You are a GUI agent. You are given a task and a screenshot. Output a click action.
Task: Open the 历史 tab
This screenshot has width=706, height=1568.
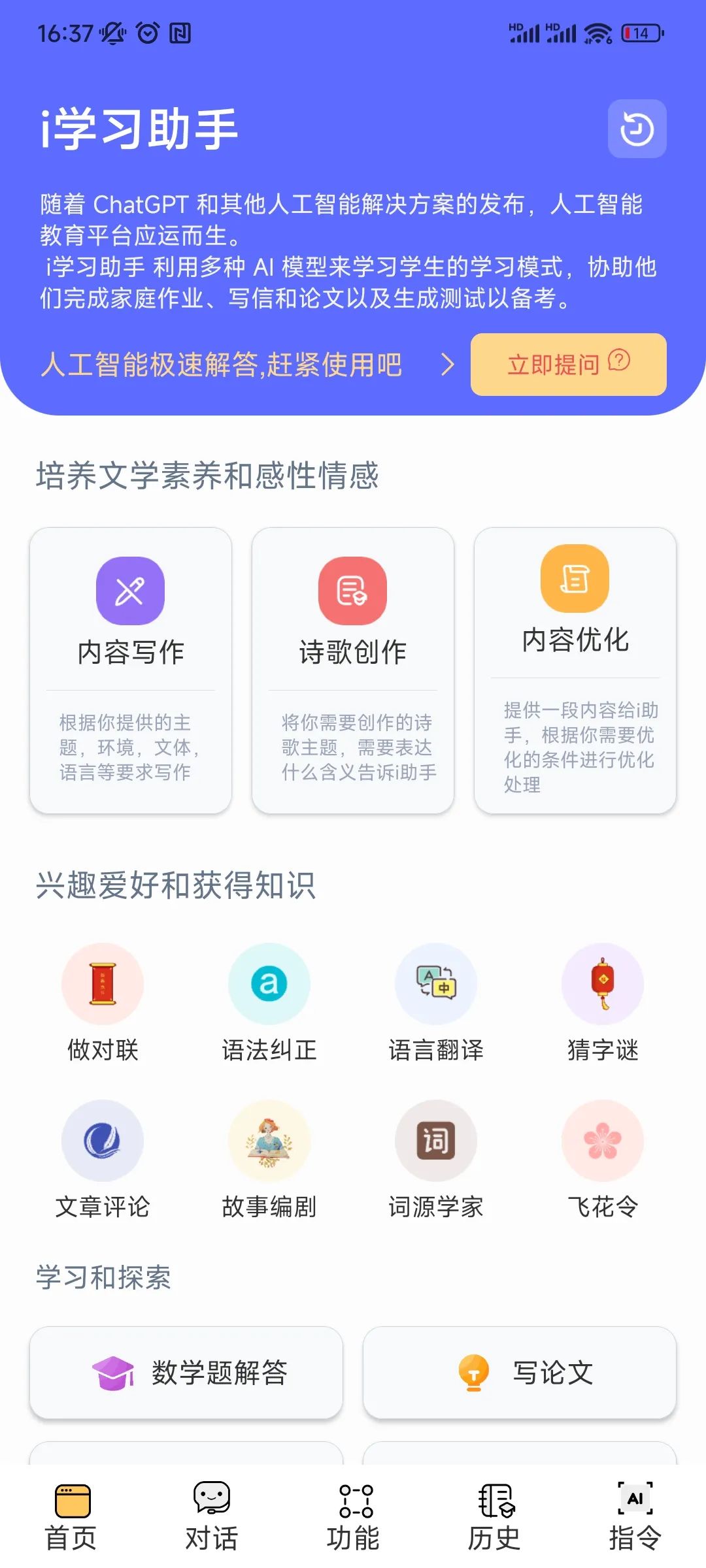click(x=494, y=1516)
